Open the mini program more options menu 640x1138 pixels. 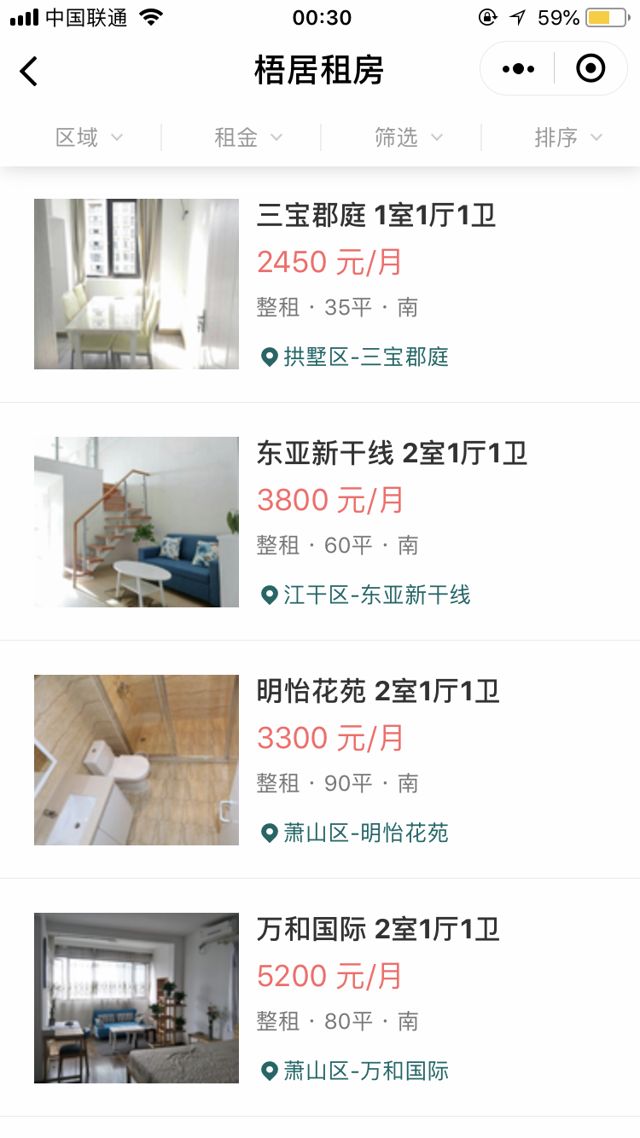click(x=518, y=69)
